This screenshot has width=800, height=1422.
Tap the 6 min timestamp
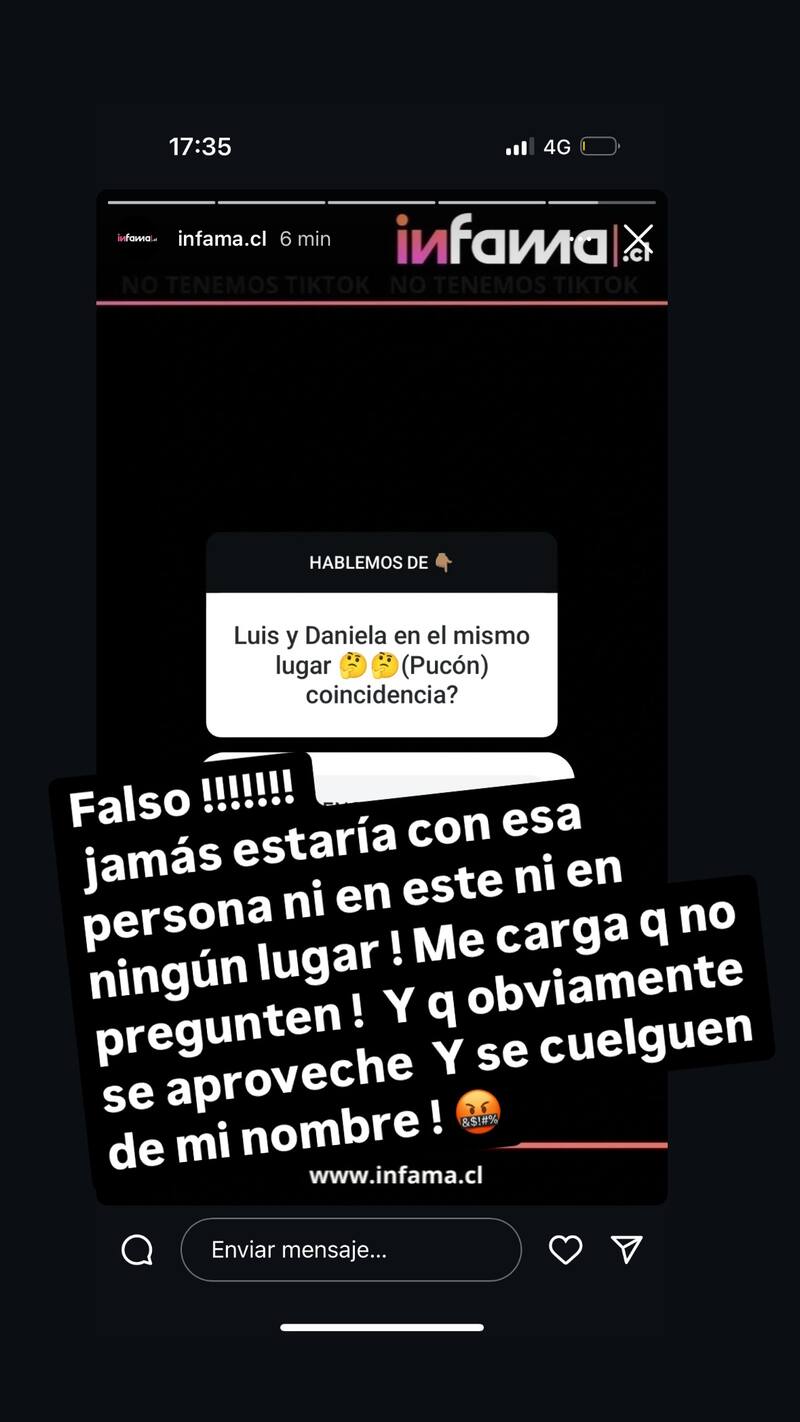305,238
